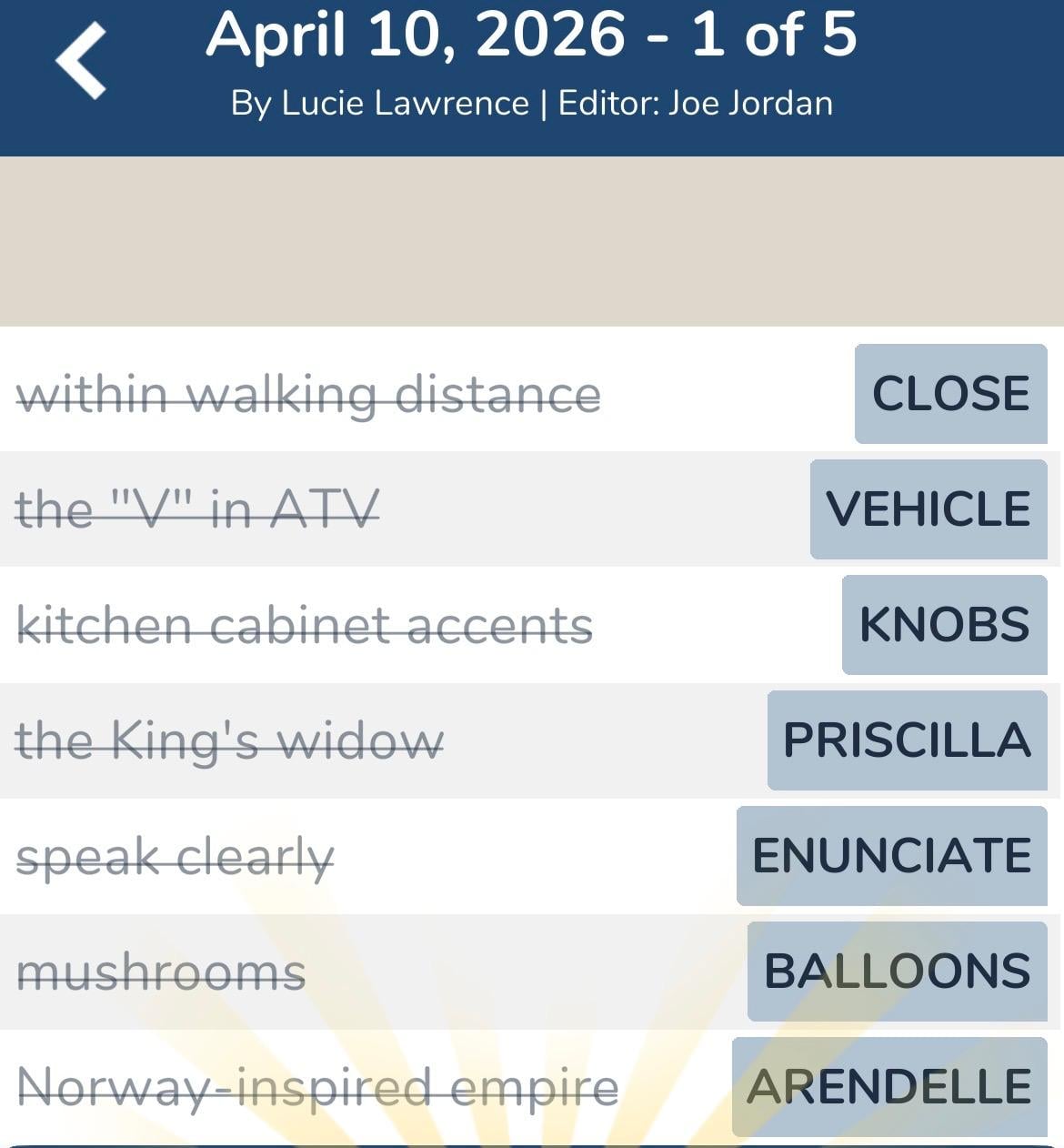Select the ARENDELLE answer tile
This screenshot has width=1064, height=1148.
[x=889, y=1086]
